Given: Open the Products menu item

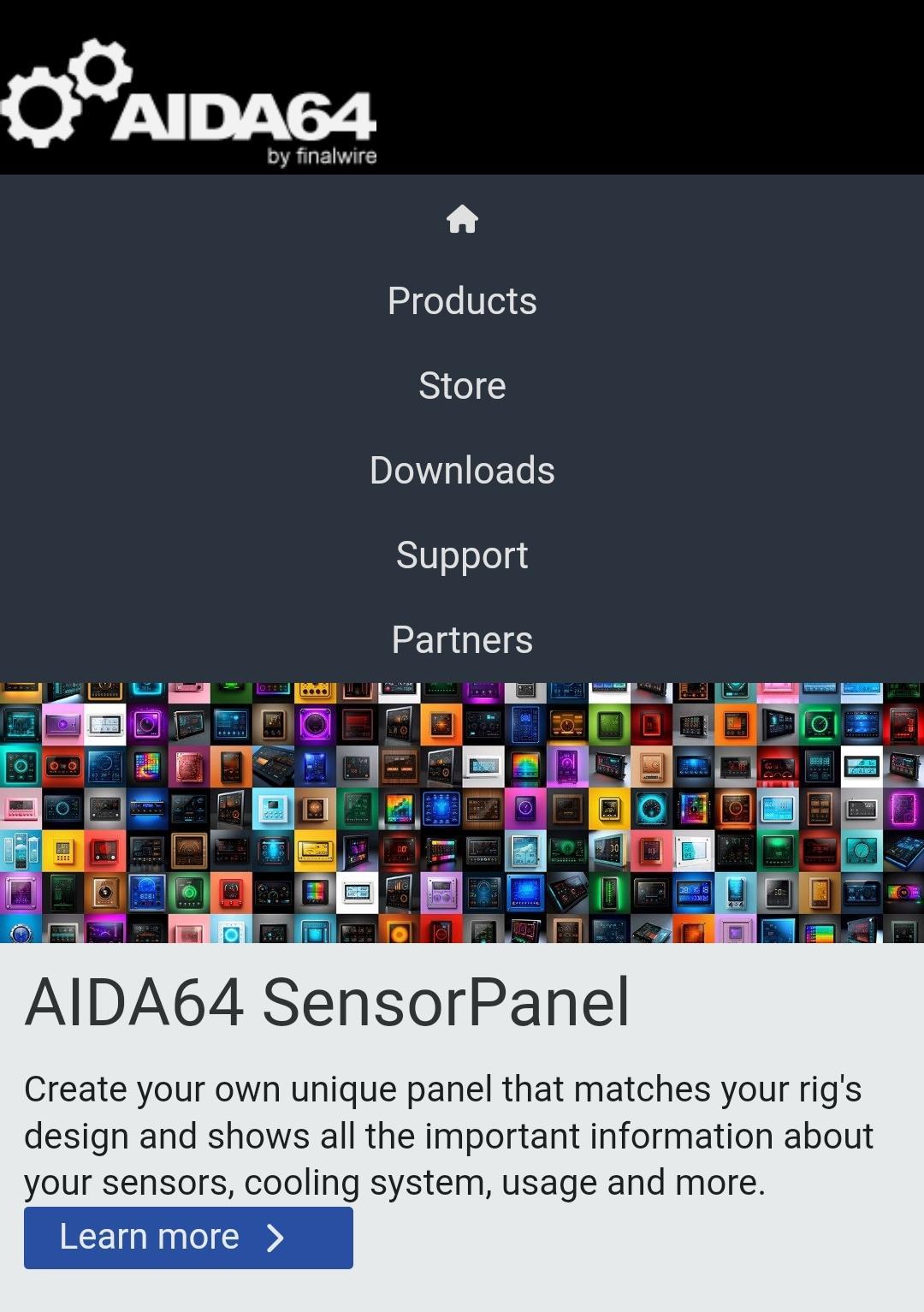Looking at the screenshot, I should click(x=462, y=301).
